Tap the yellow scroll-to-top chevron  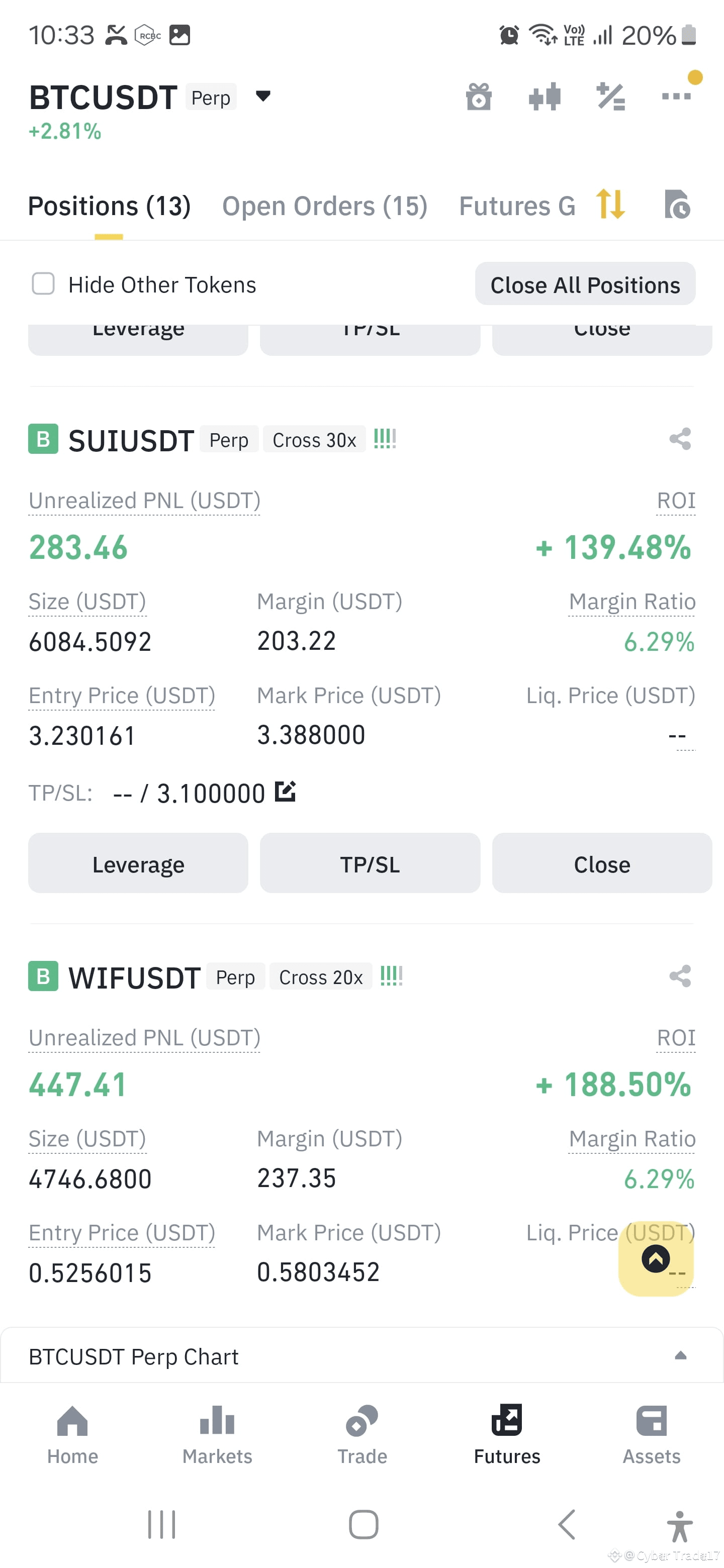655,1259
